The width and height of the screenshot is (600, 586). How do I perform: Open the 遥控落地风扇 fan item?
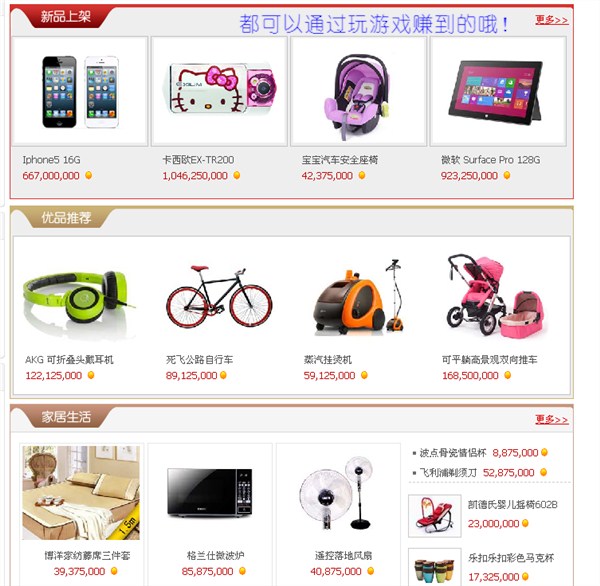click(x=337, y=493)
